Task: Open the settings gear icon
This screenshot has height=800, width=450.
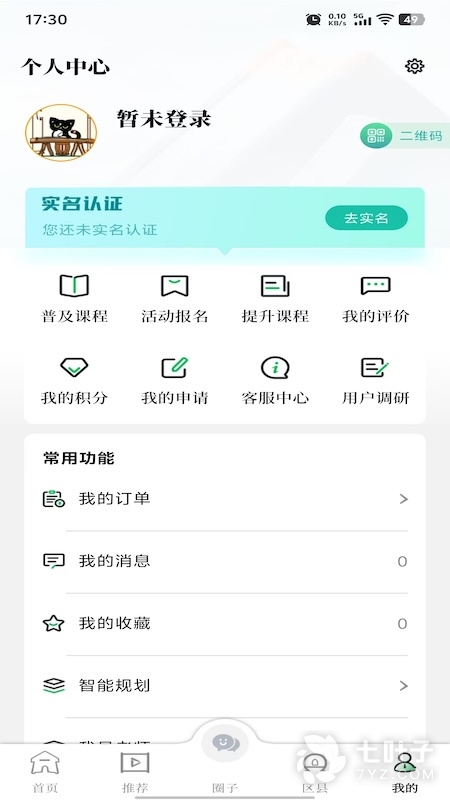Action: coord(414,66)
